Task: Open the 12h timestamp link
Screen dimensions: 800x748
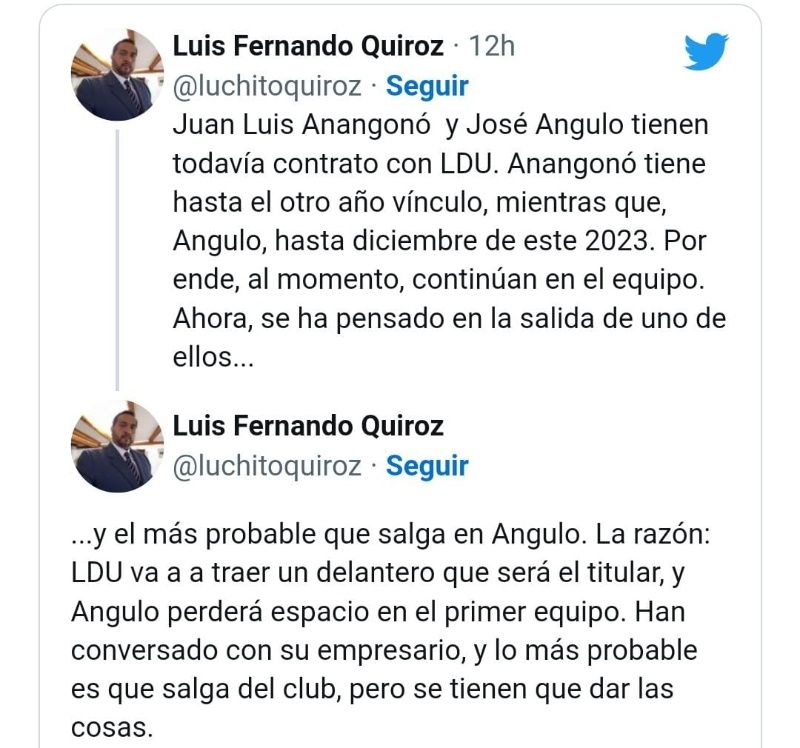Action: [492, 46]
